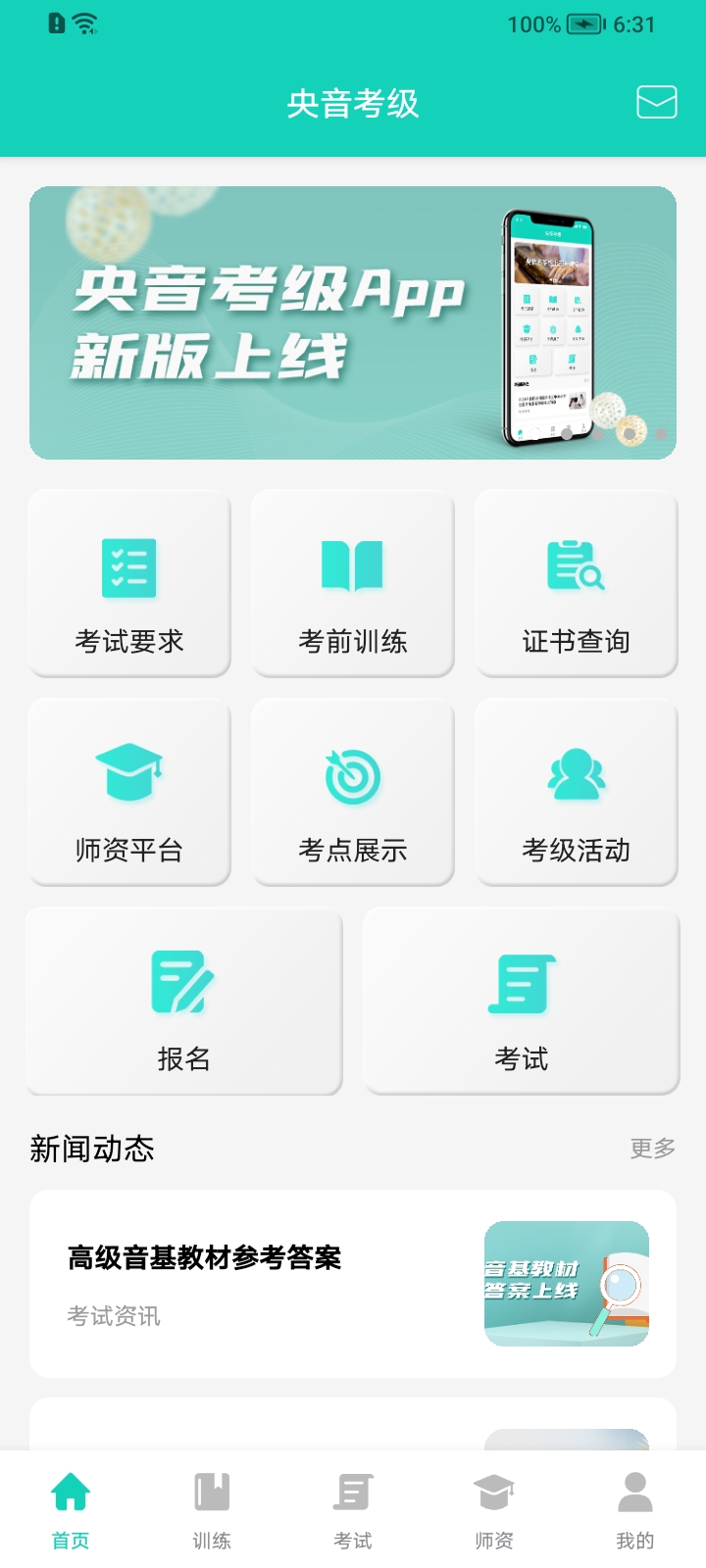The width and height of the screenshot is (706, 1568).
Task: Tap 更多 to see more news
Action: click(x=652, y=1148)
